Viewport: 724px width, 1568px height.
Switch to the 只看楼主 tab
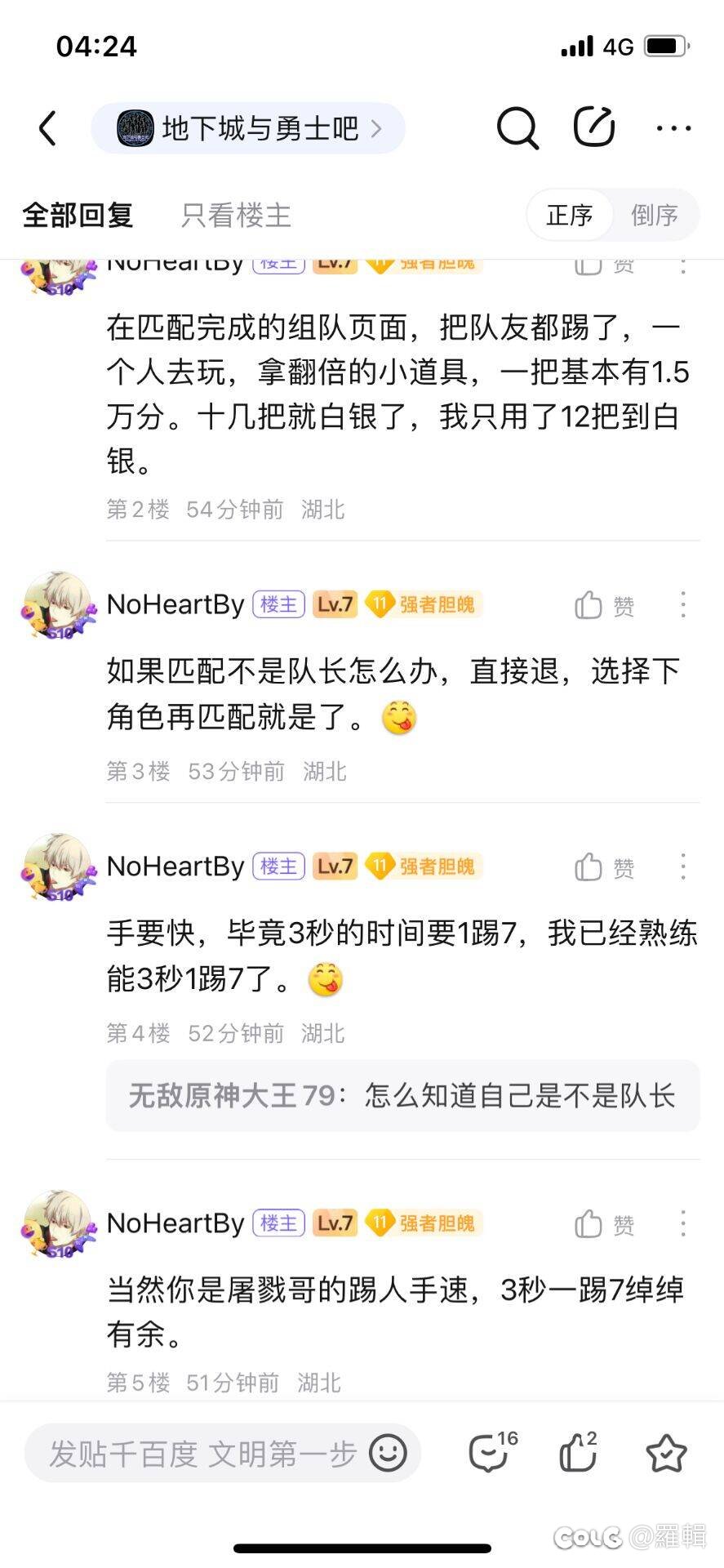click(236, 216)
